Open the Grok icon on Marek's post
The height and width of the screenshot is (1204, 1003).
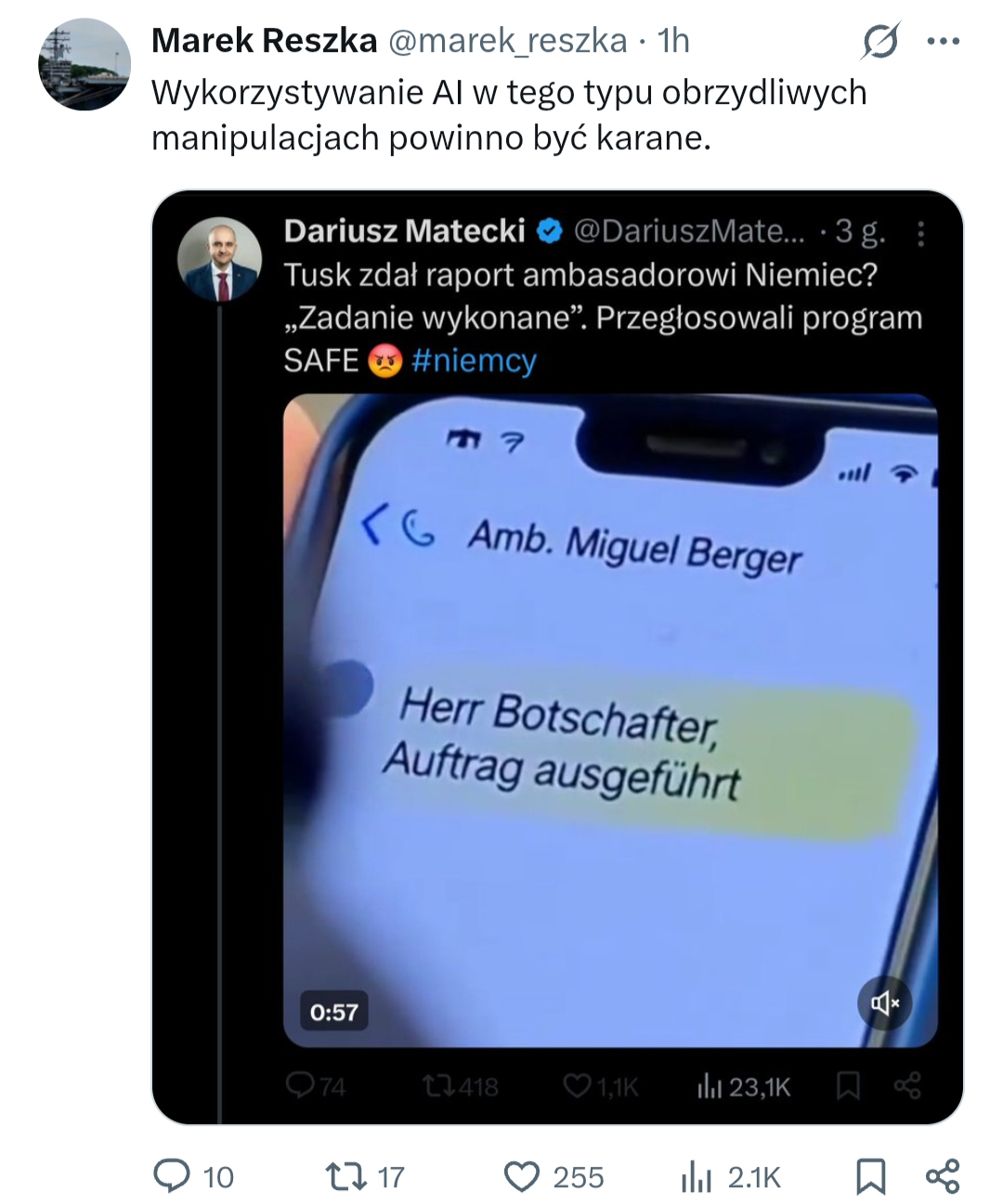click(x=879, y=41)
